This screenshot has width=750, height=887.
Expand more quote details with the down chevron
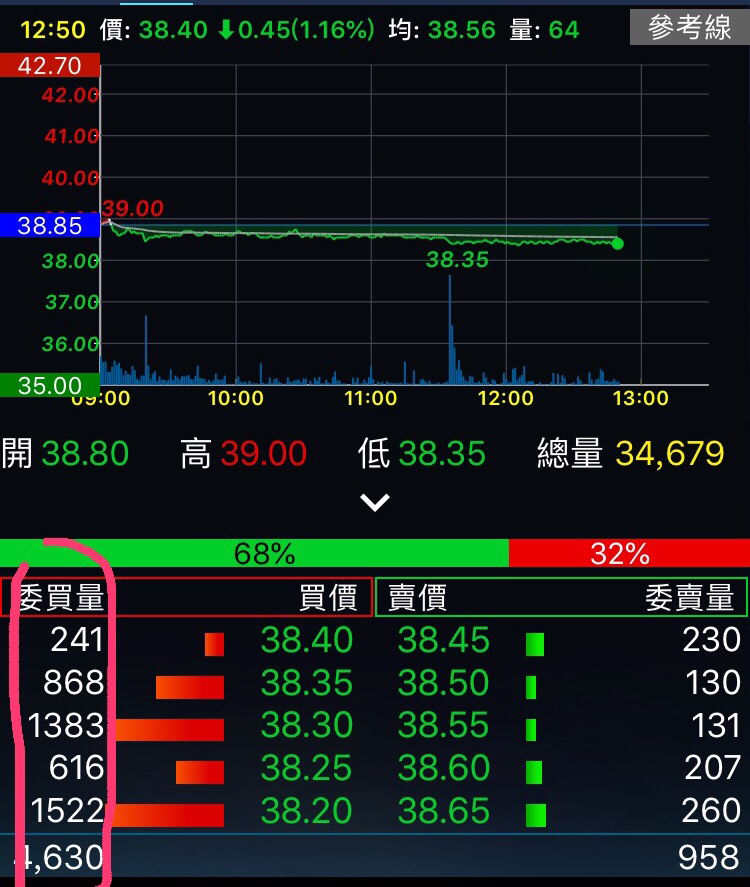click(x=375, y=502)
